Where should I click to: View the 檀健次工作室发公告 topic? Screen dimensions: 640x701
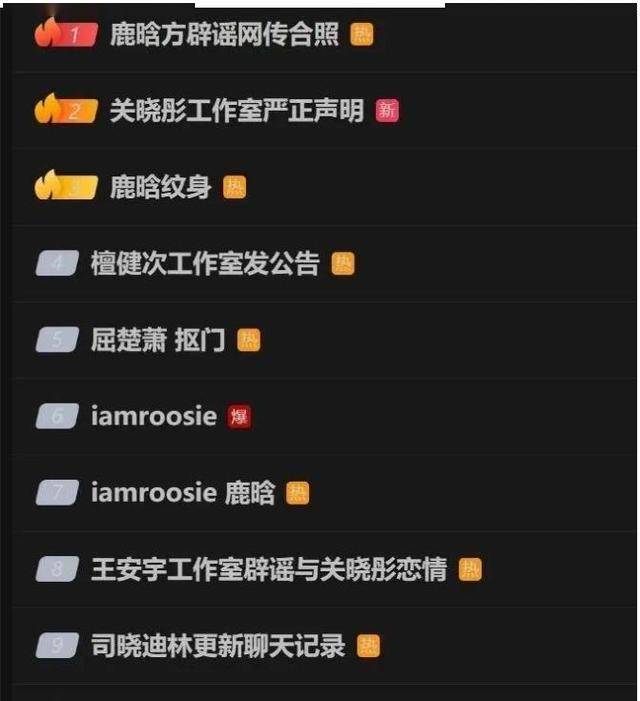pyautogui.click(x=205, y=264)
